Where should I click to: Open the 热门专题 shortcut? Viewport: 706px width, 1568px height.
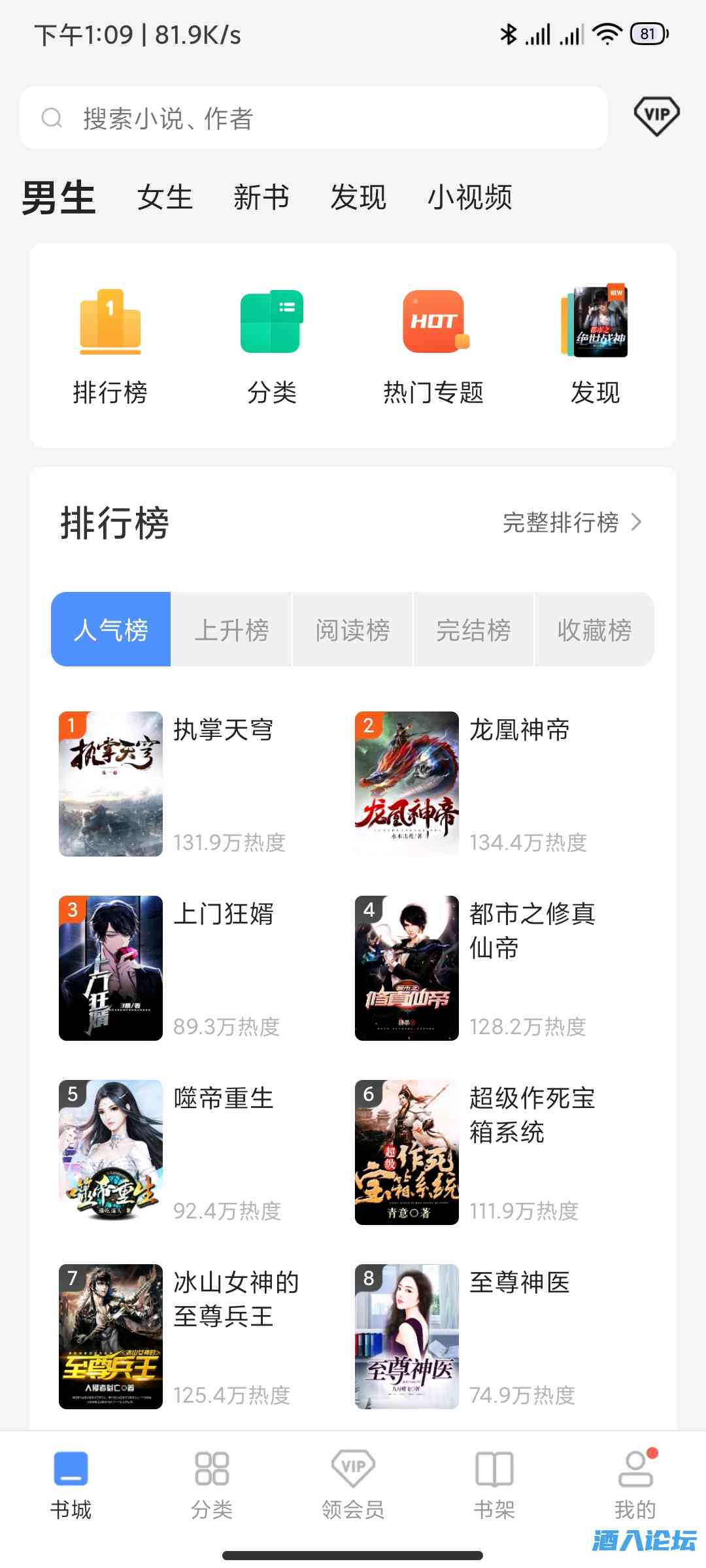click(x=433, y=346)
